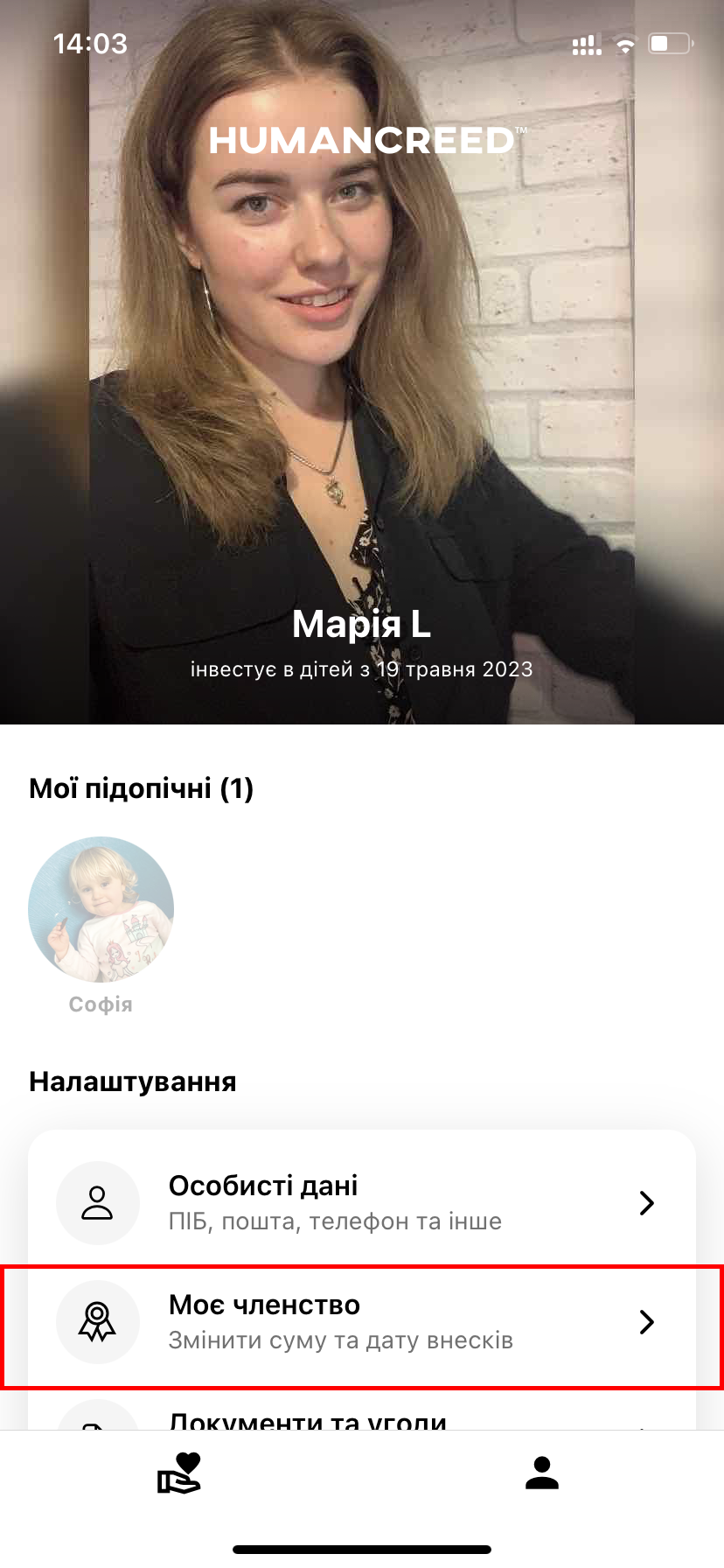Viewport: 724px width, 1568px height.
Task: Open Софія's ward profile
Action: (x=101, y=910)
